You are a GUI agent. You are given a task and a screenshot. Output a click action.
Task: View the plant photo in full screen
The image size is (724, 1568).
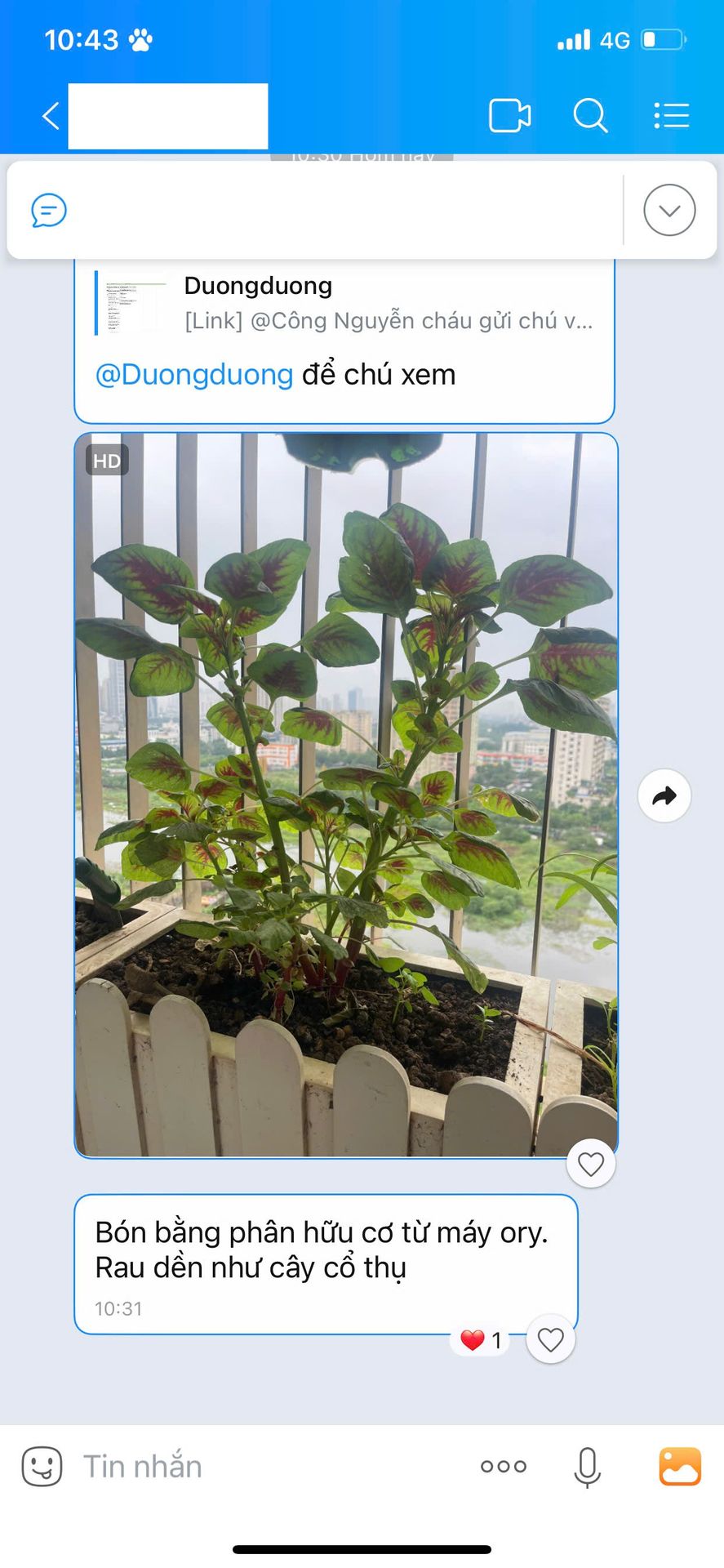click(346, 794)
